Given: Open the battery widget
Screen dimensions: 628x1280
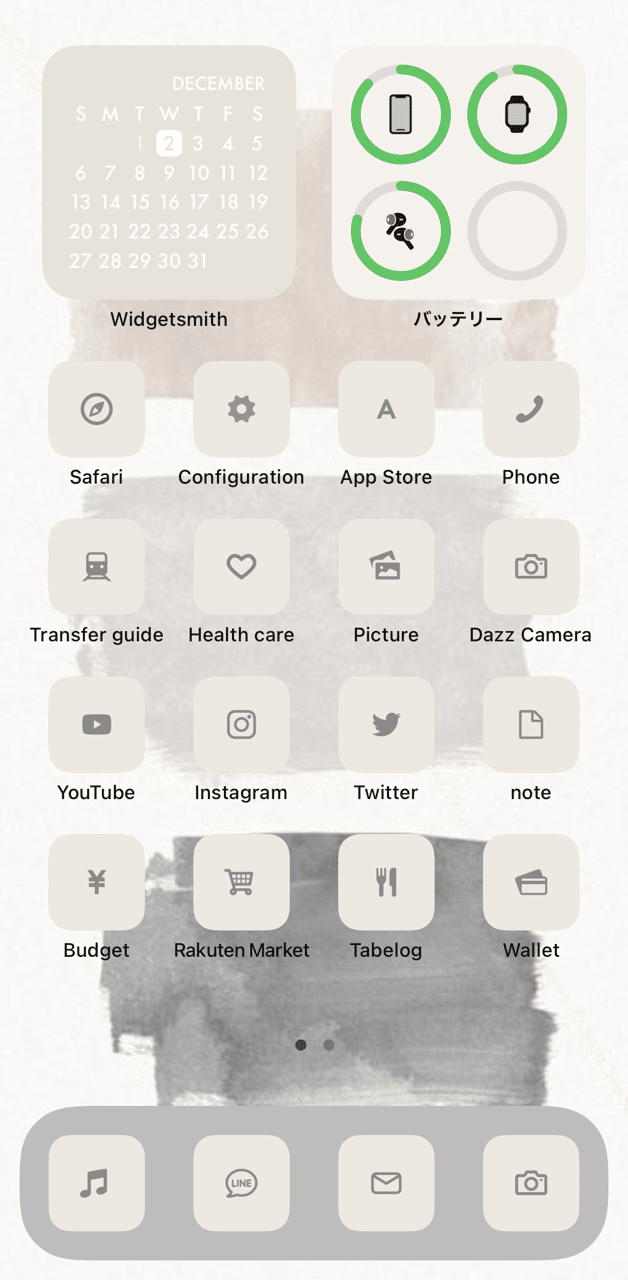Looking at the screenshot, I should [459, 172].
